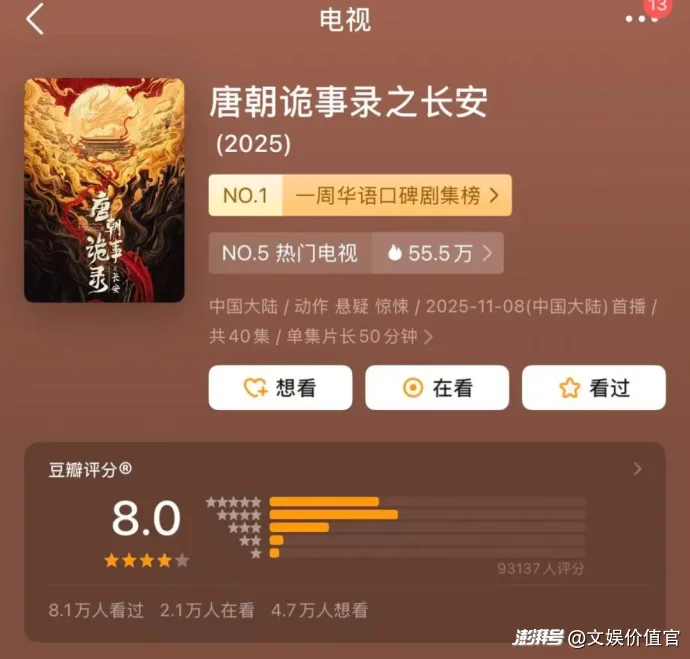This screenshot has width=690, height=659.
Task: Go back using the top-left arrow
Action: (x=35, y=19)
